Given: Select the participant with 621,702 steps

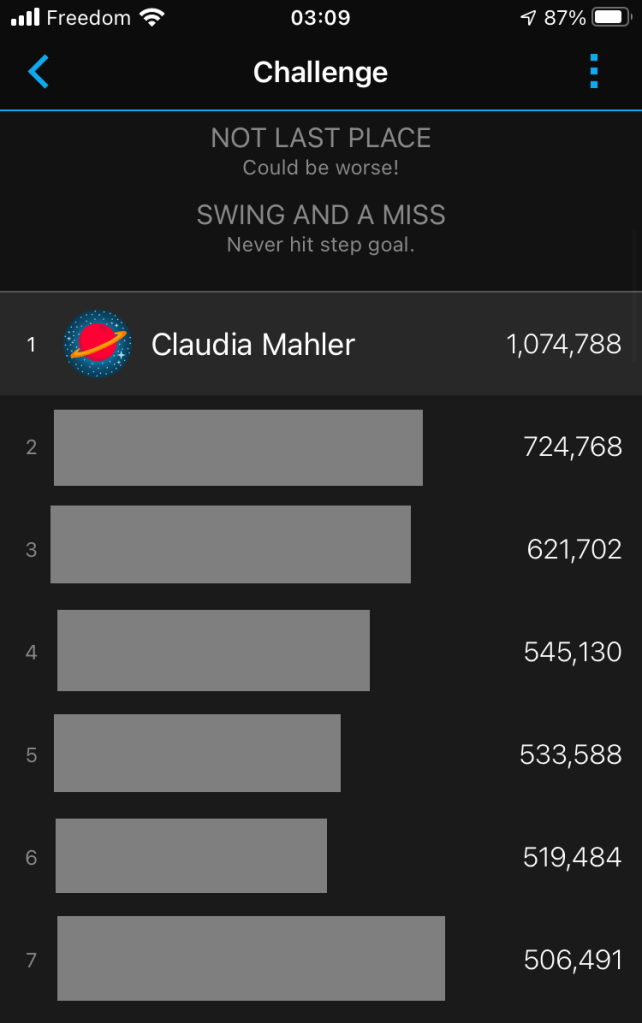Looking at the screenshot, I should click(320, 549).
